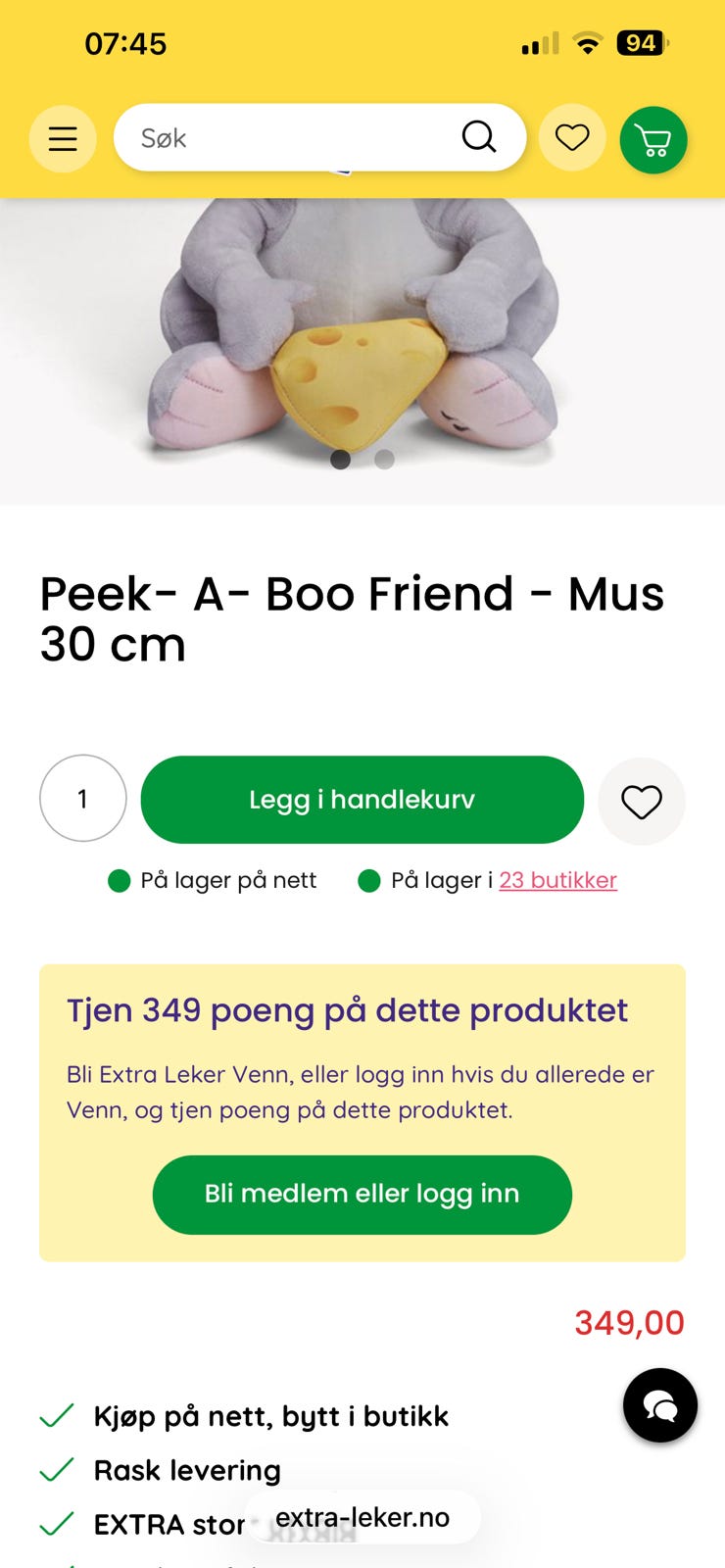Screen dimensions: 725x1568
Task: Edit the quantity field showing 1
Action: tap(83, 799)
